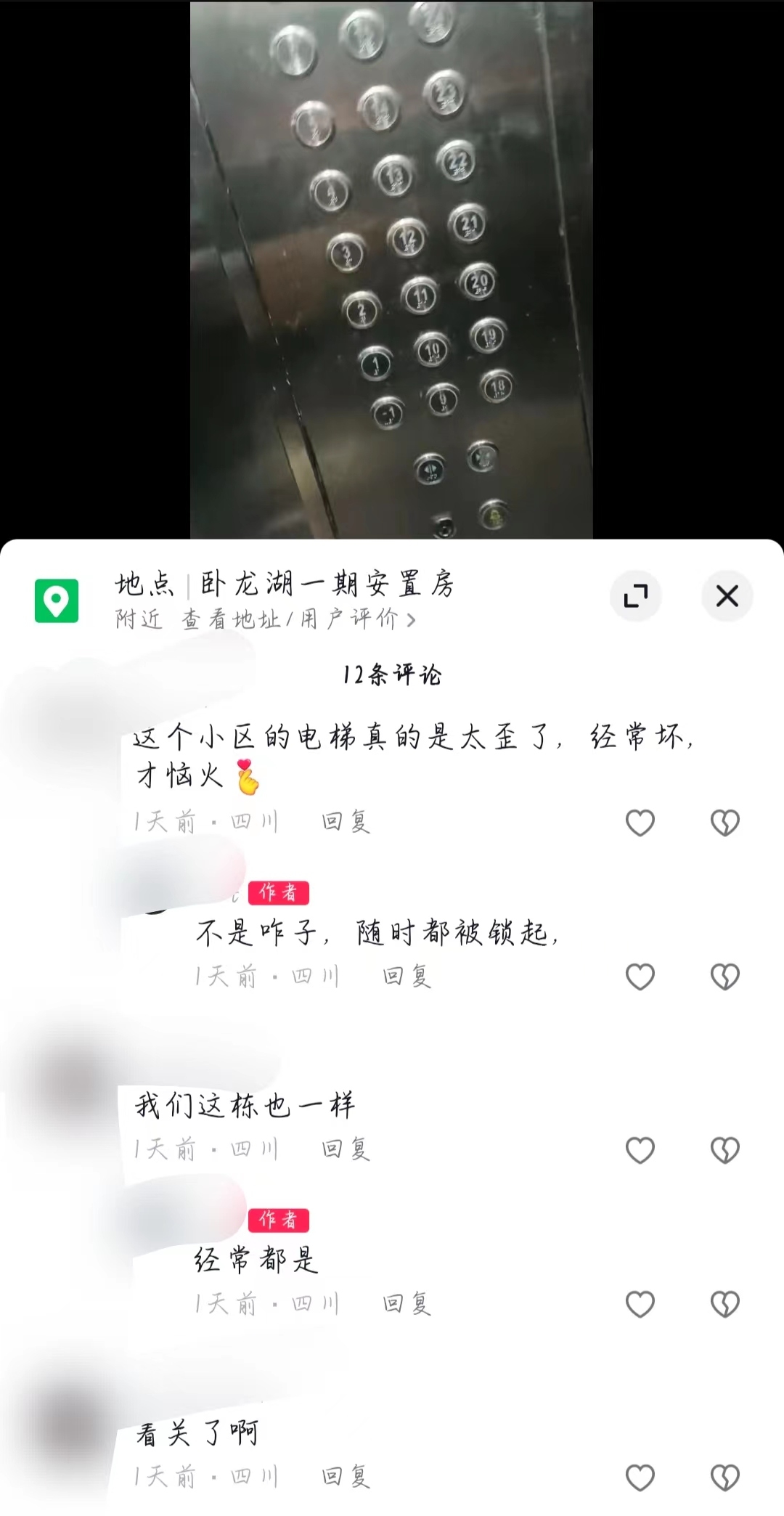The image size is (784, 1516).
Task: Tap the elevator video above comments
Action: (391, 269)
